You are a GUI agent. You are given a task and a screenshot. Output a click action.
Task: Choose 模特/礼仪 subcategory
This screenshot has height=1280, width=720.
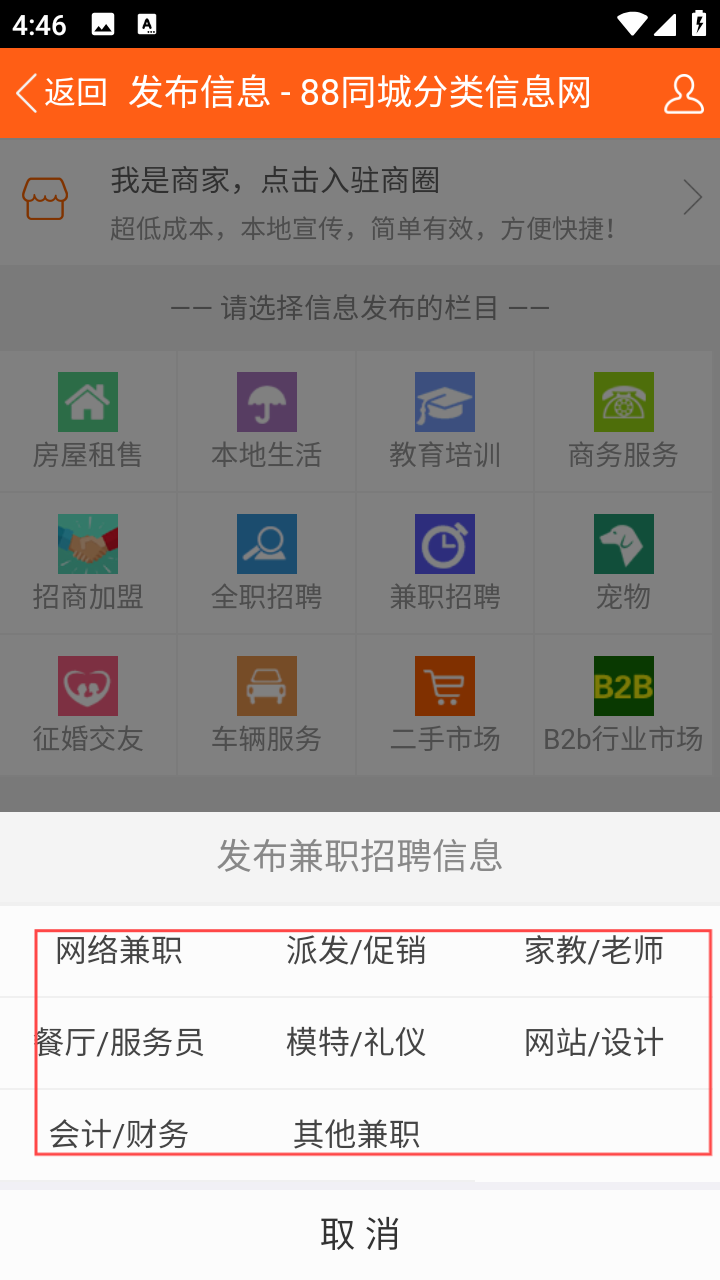tap(356, 1043)
